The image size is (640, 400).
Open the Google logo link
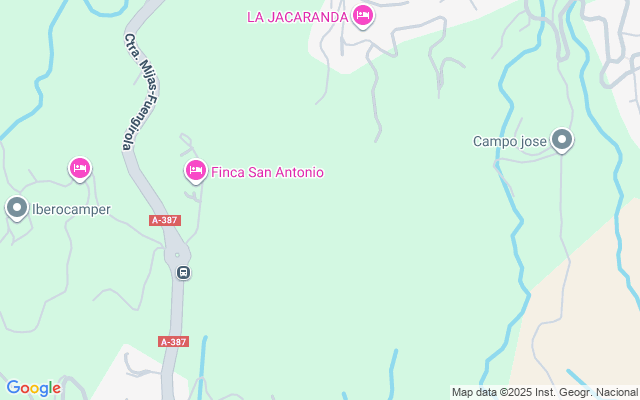click(x=33, y=388)
